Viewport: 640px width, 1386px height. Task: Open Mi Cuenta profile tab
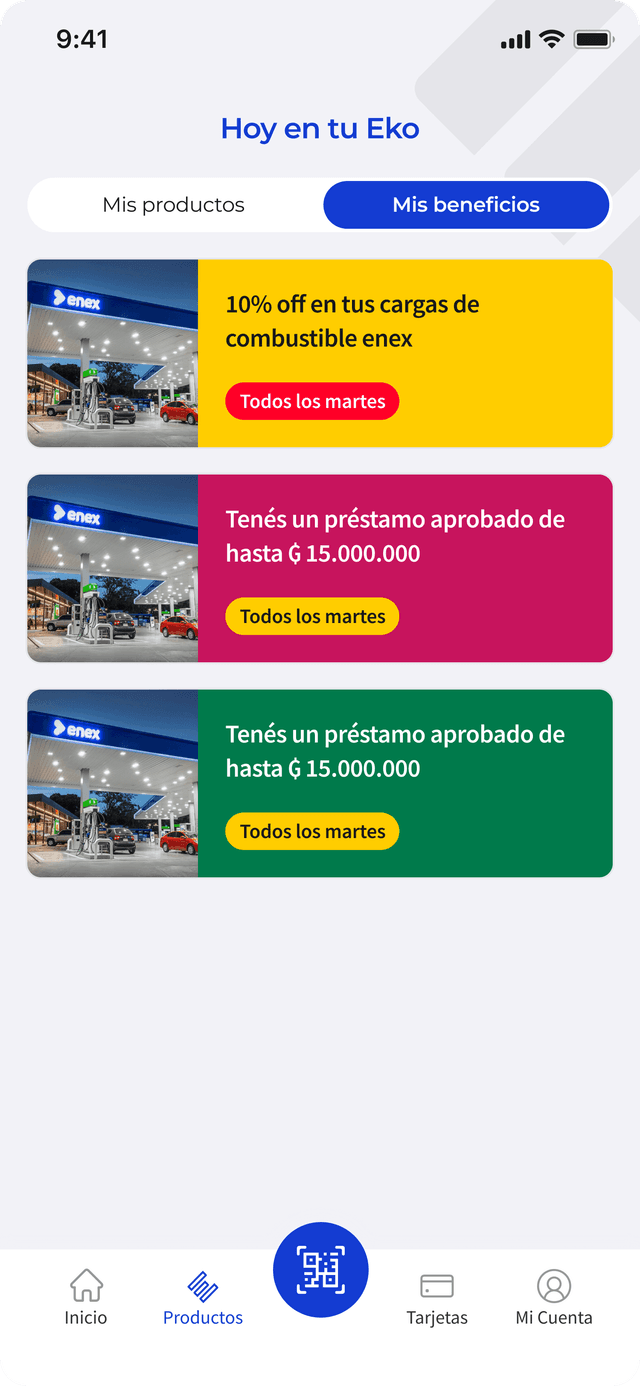click(x=554, y=1297)
